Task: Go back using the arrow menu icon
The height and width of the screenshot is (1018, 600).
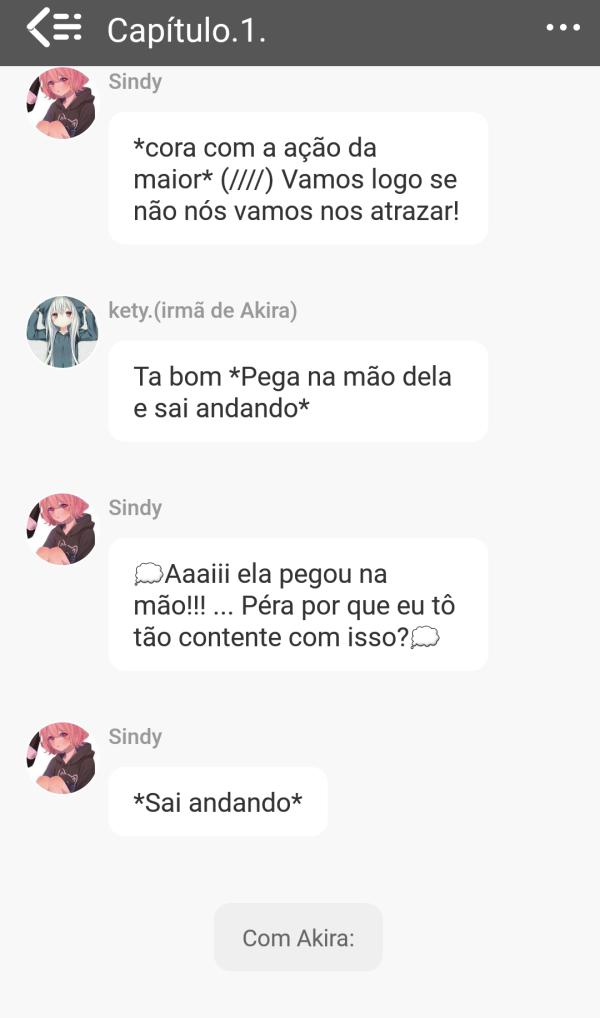Action: (54, 28)
